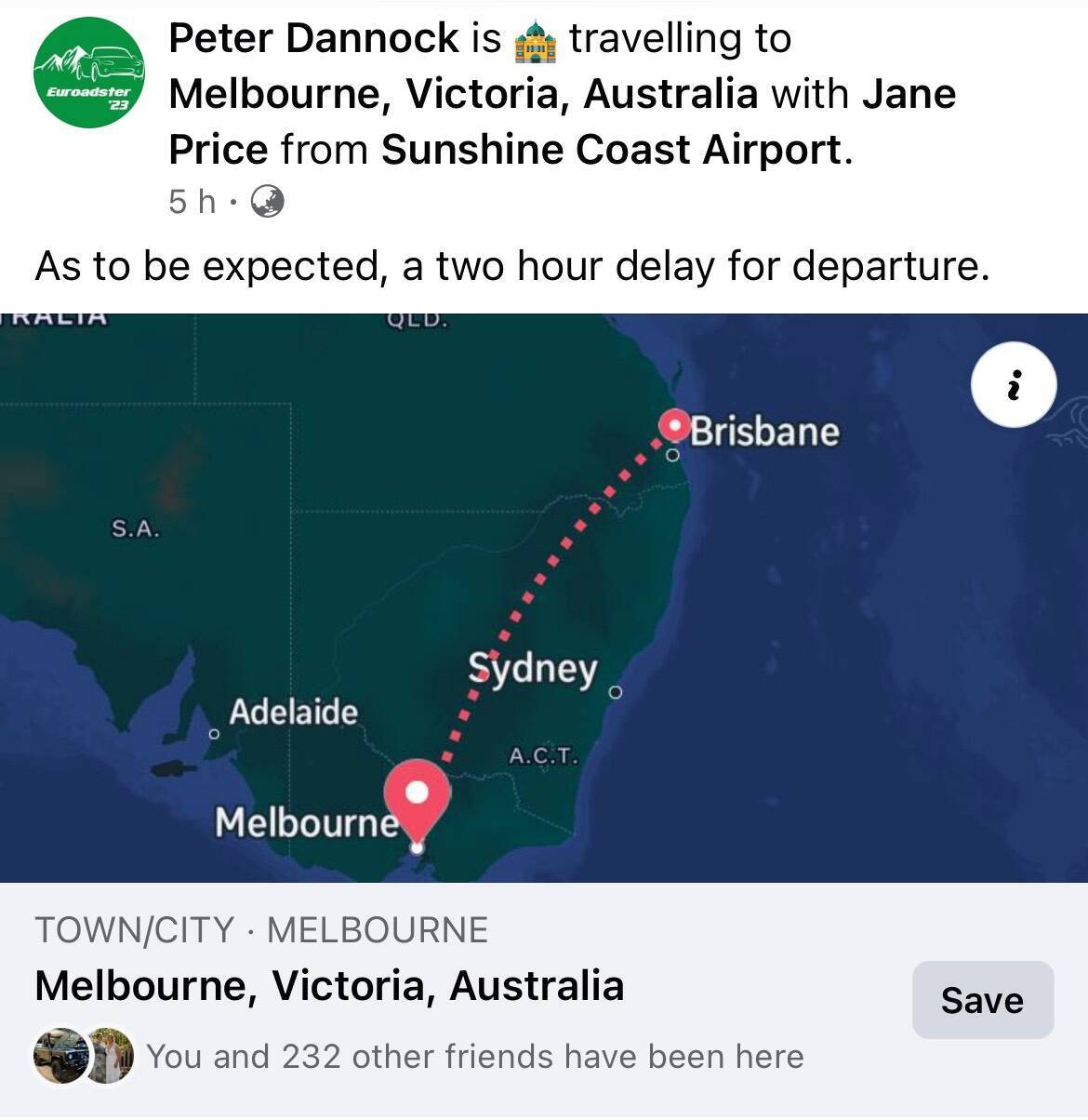
Task: Open Sunshine Coast Airport page link
Action: tap(612, 151)
